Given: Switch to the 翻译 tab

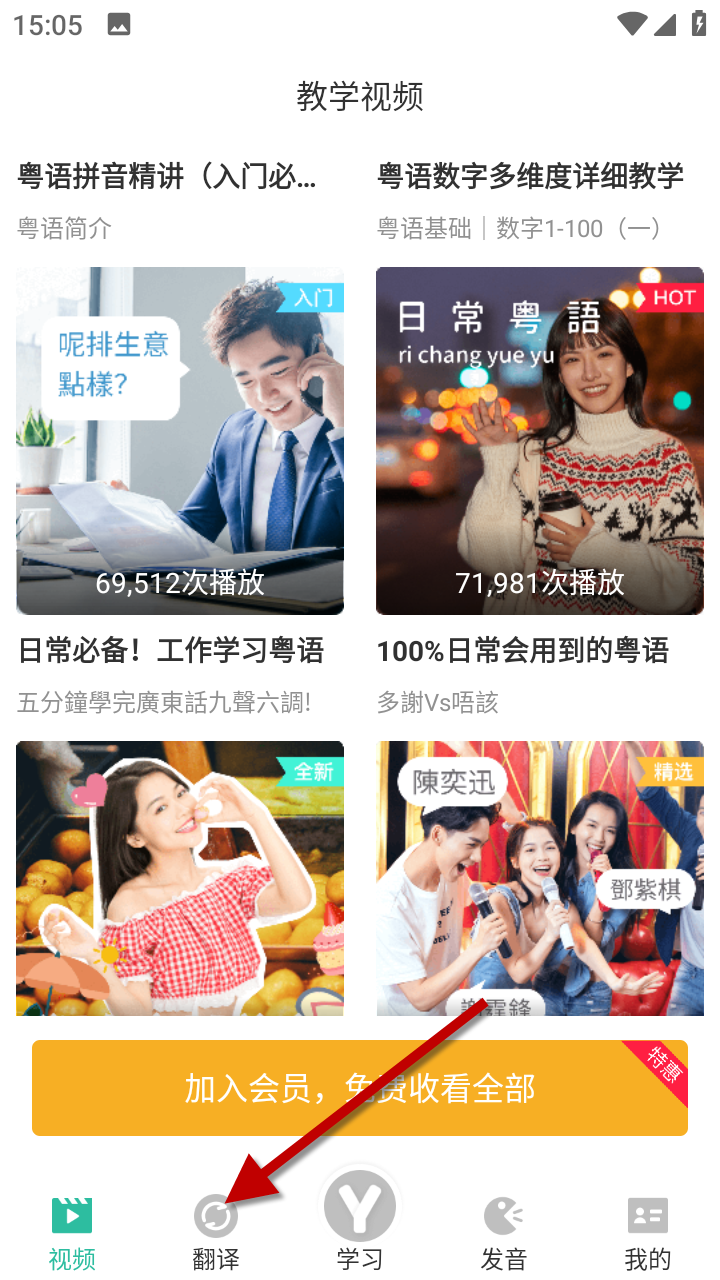Looking at the screenshot, I should tap(216, 1232).
